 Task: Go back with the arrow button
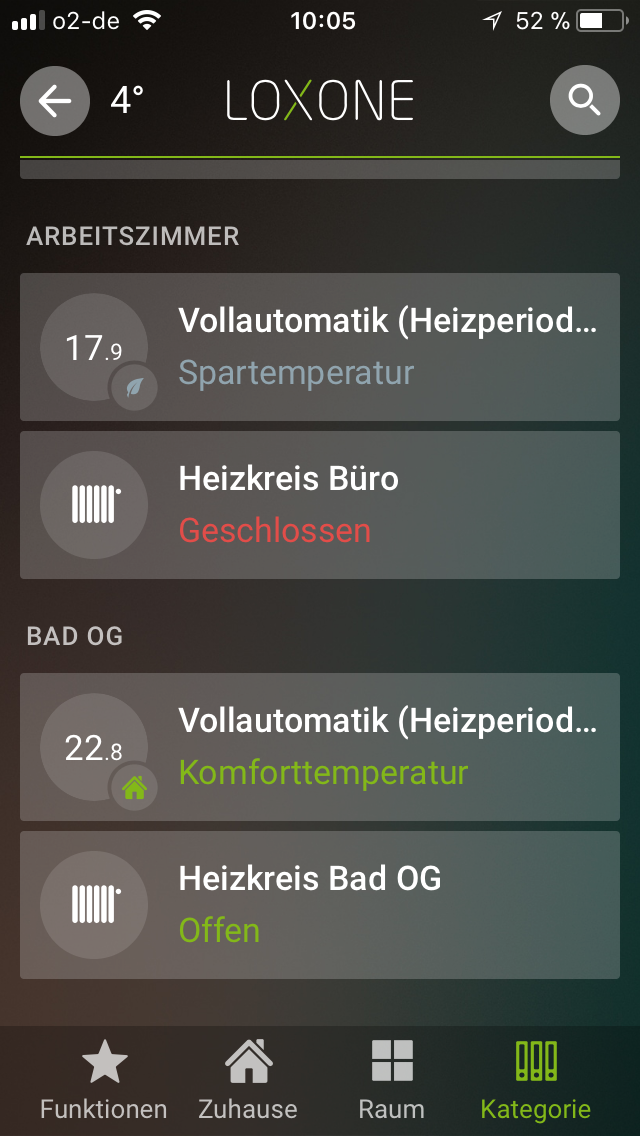click(55, 100)
